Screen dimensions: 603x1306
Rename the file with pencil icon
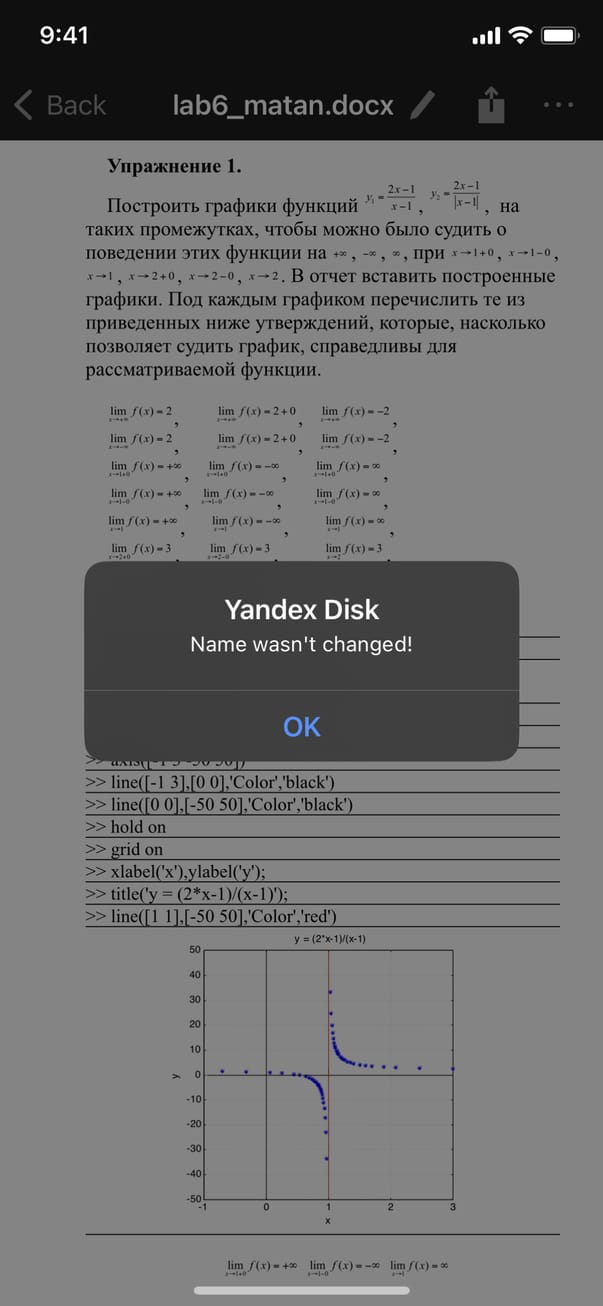pyautogui.click(x=424, y=104)
